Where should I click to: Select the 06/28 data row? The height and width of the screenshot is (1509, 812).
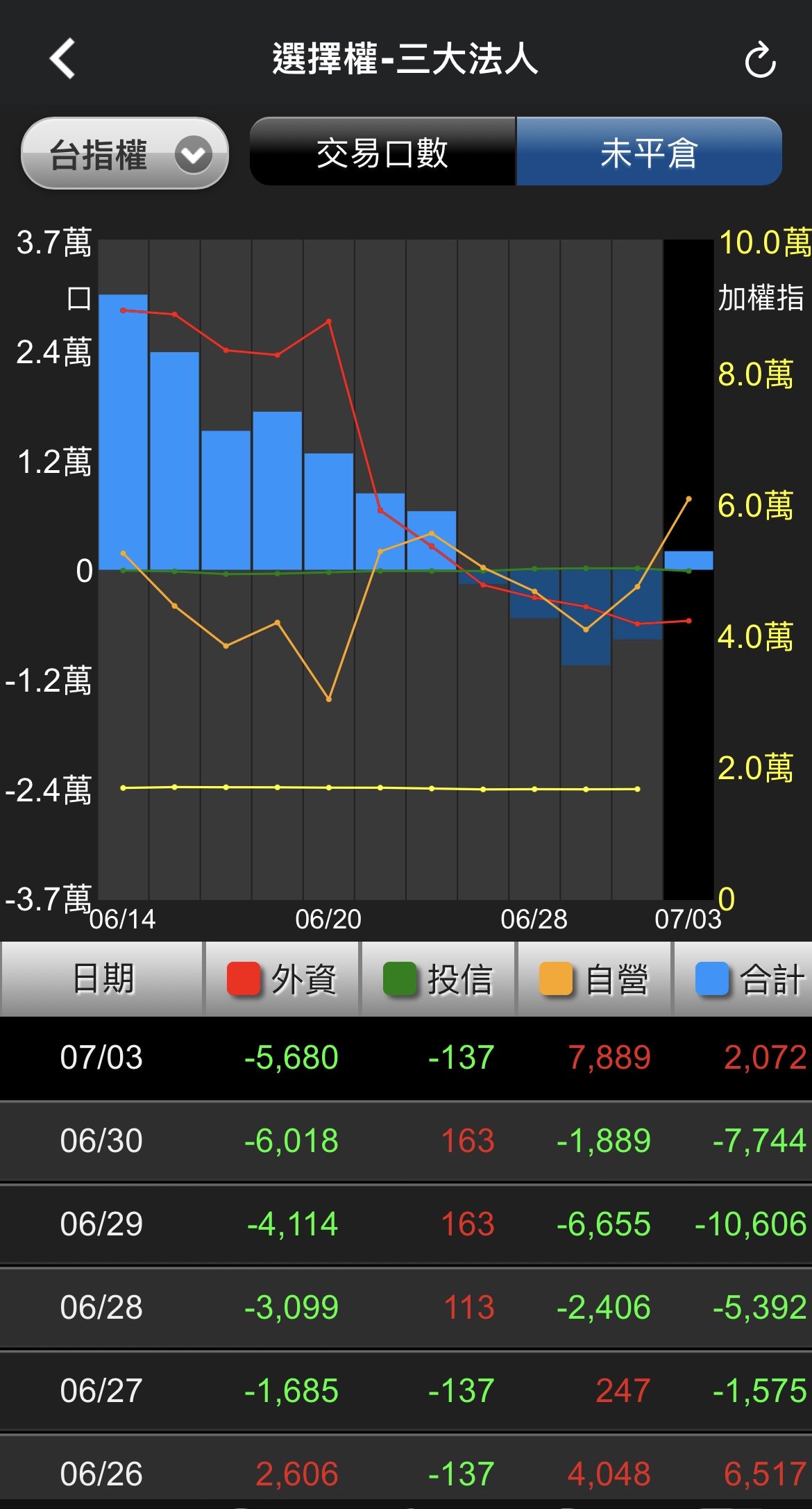pos(406,1308)
